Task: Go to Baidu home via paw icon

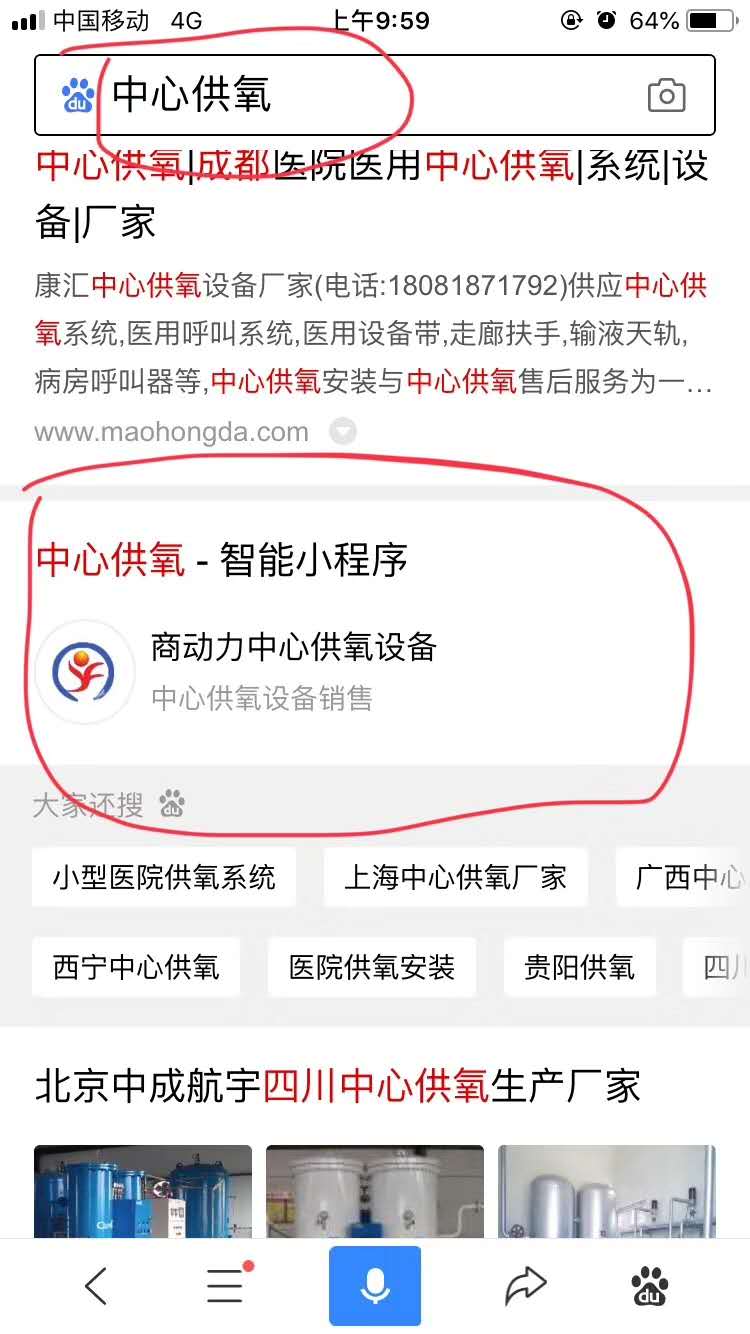Action: pyautogui.click(x=650, y=1286)
